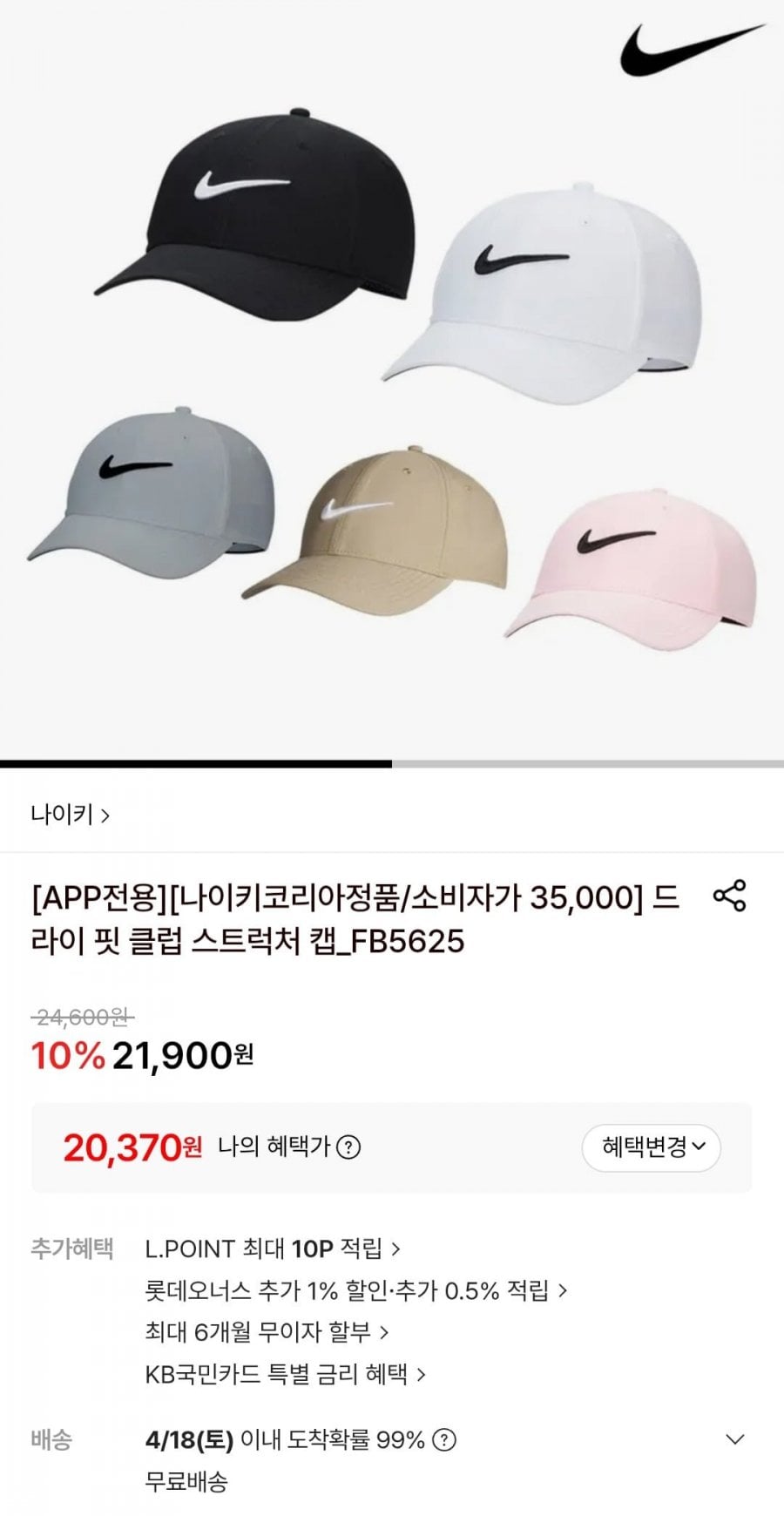Open the 나이키 brand page link

70,816
